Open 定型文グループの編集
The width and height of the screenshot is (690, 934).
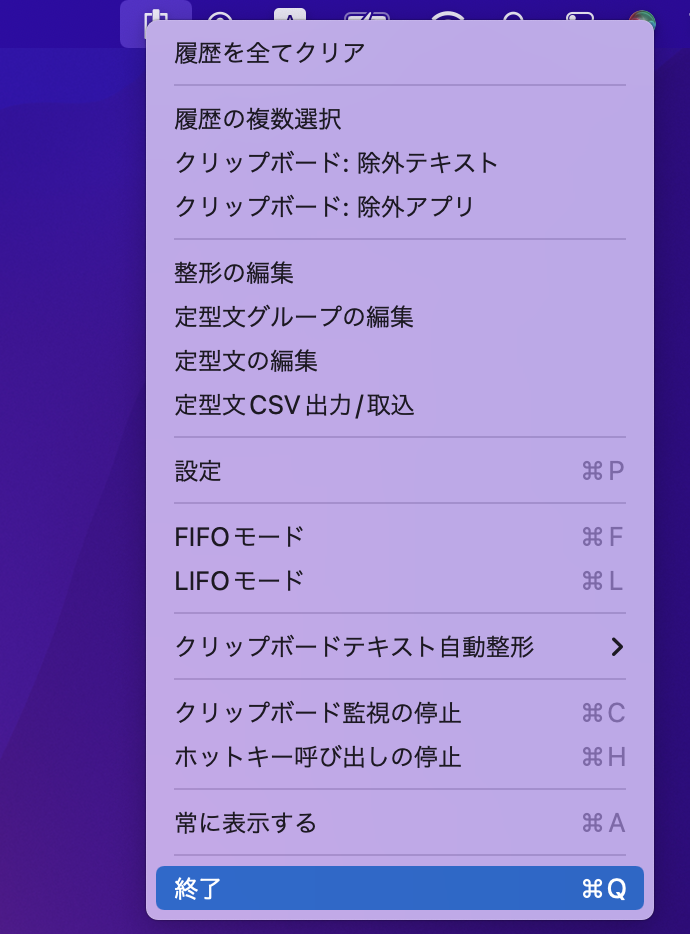click(400, 317)
